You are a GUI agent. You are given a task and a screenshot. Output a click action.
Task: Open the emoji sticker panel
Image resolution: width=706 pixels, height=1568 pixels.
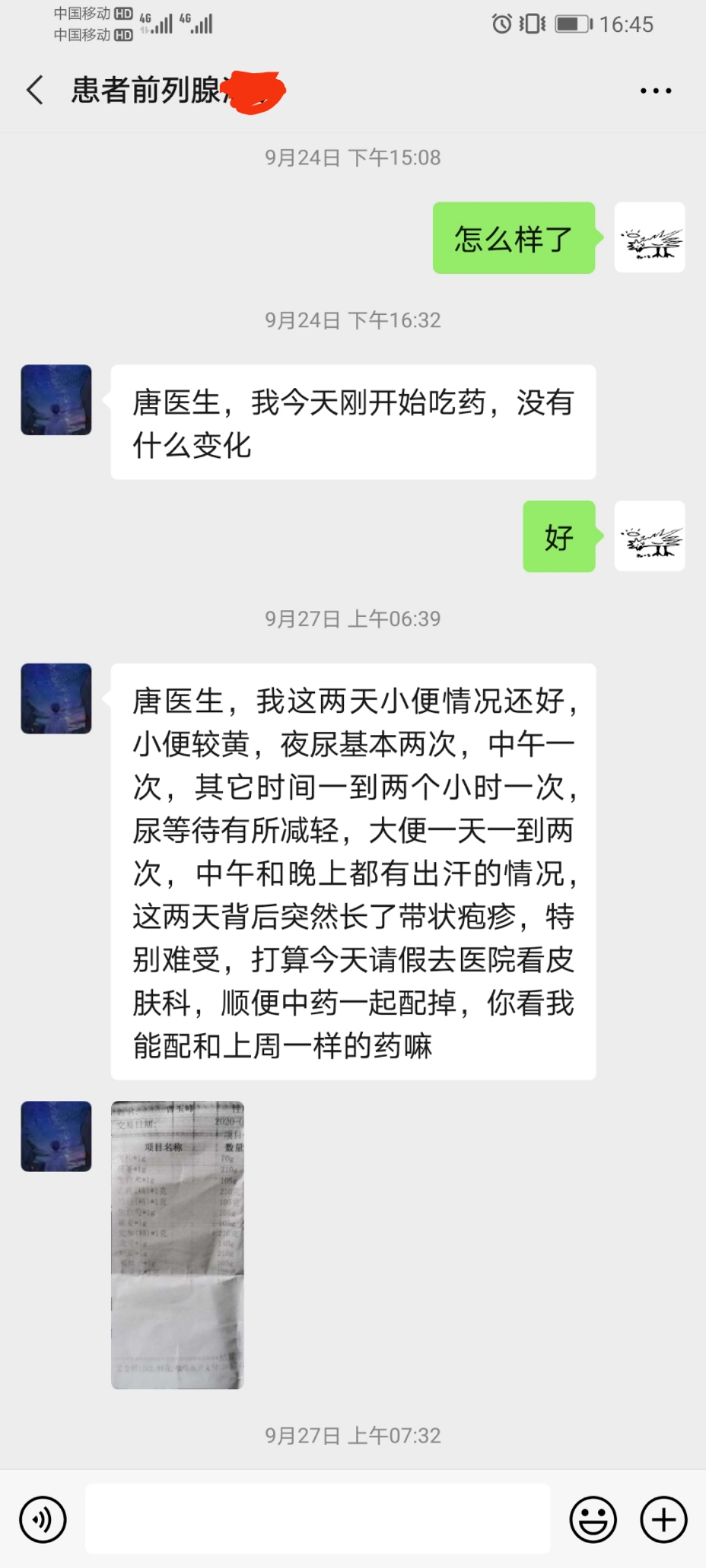pos(593,1520)
